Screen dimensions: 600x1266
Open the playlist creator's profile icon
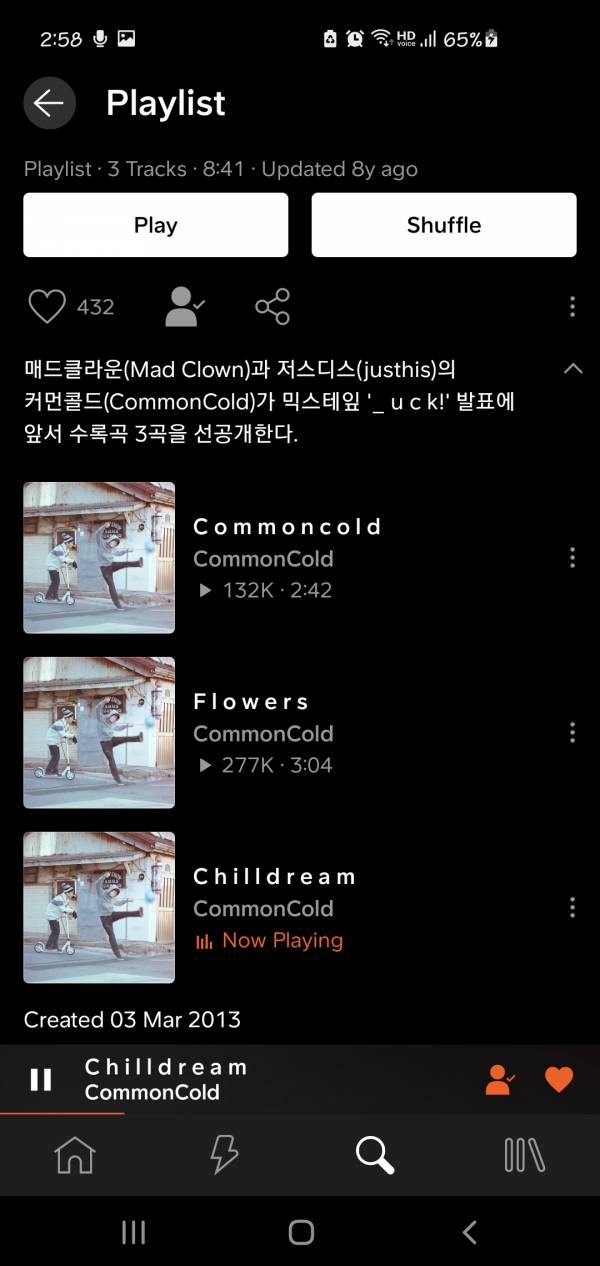(x=184, y=307)
